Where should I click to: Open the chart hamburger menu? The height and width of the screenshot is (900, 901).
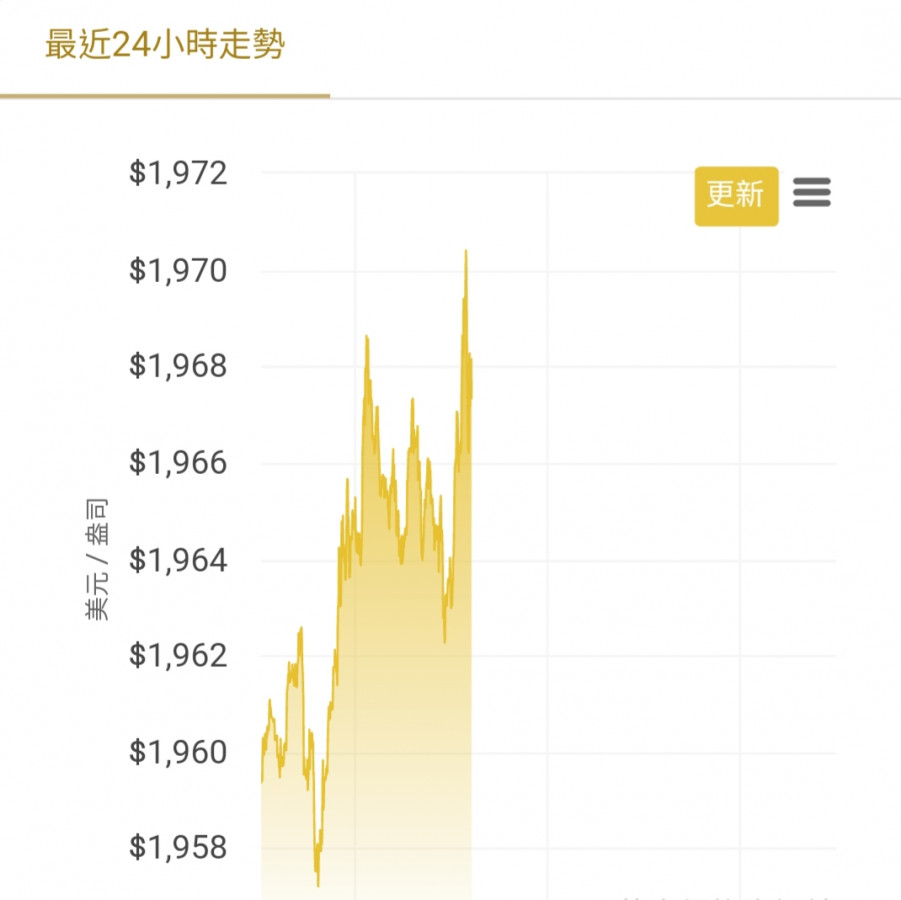click(812, 193)
